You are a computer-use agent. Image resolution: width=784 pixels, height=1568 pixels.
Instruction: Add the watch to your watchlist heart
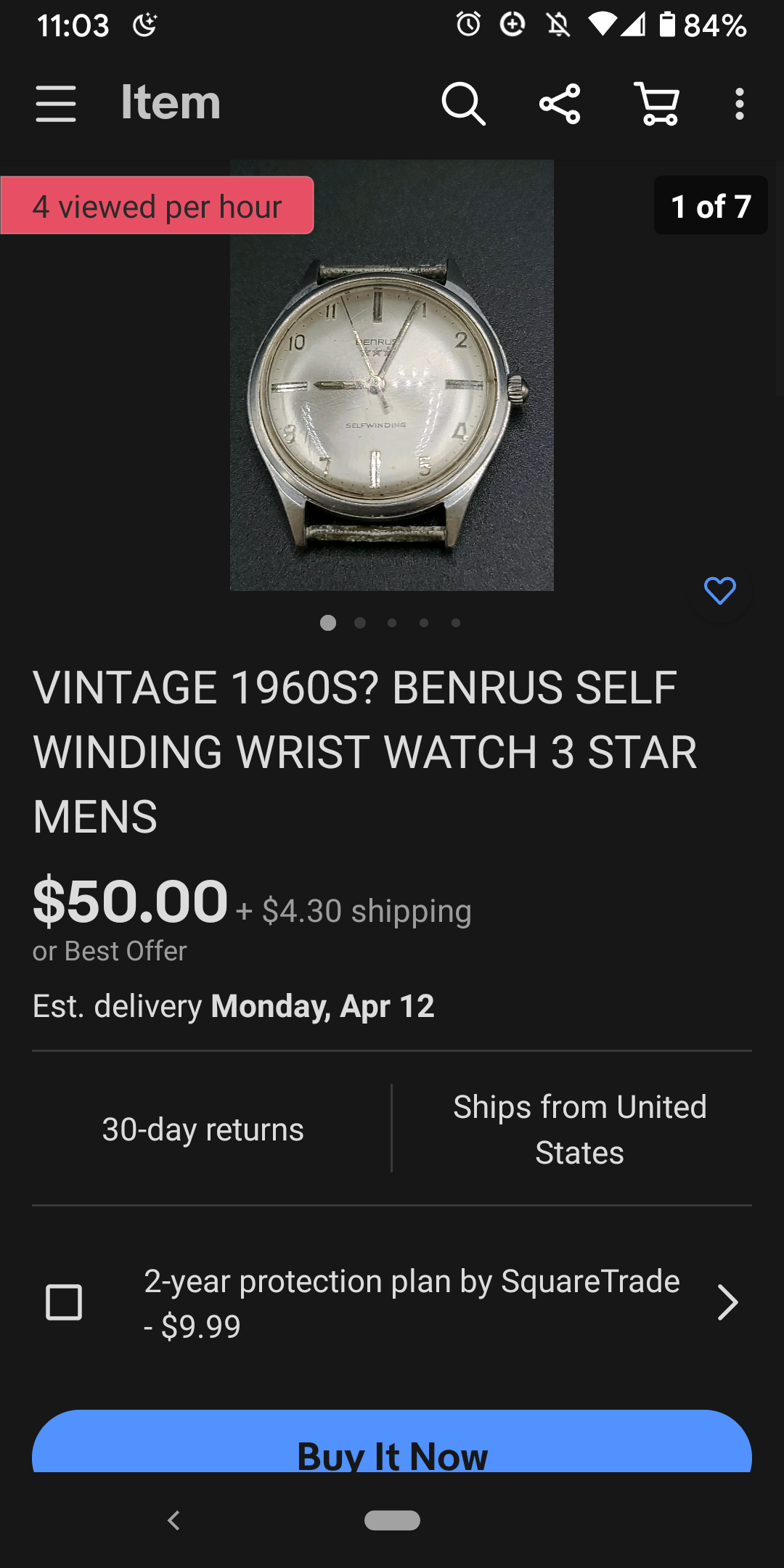pyautogui.click(x=719, y=591)
